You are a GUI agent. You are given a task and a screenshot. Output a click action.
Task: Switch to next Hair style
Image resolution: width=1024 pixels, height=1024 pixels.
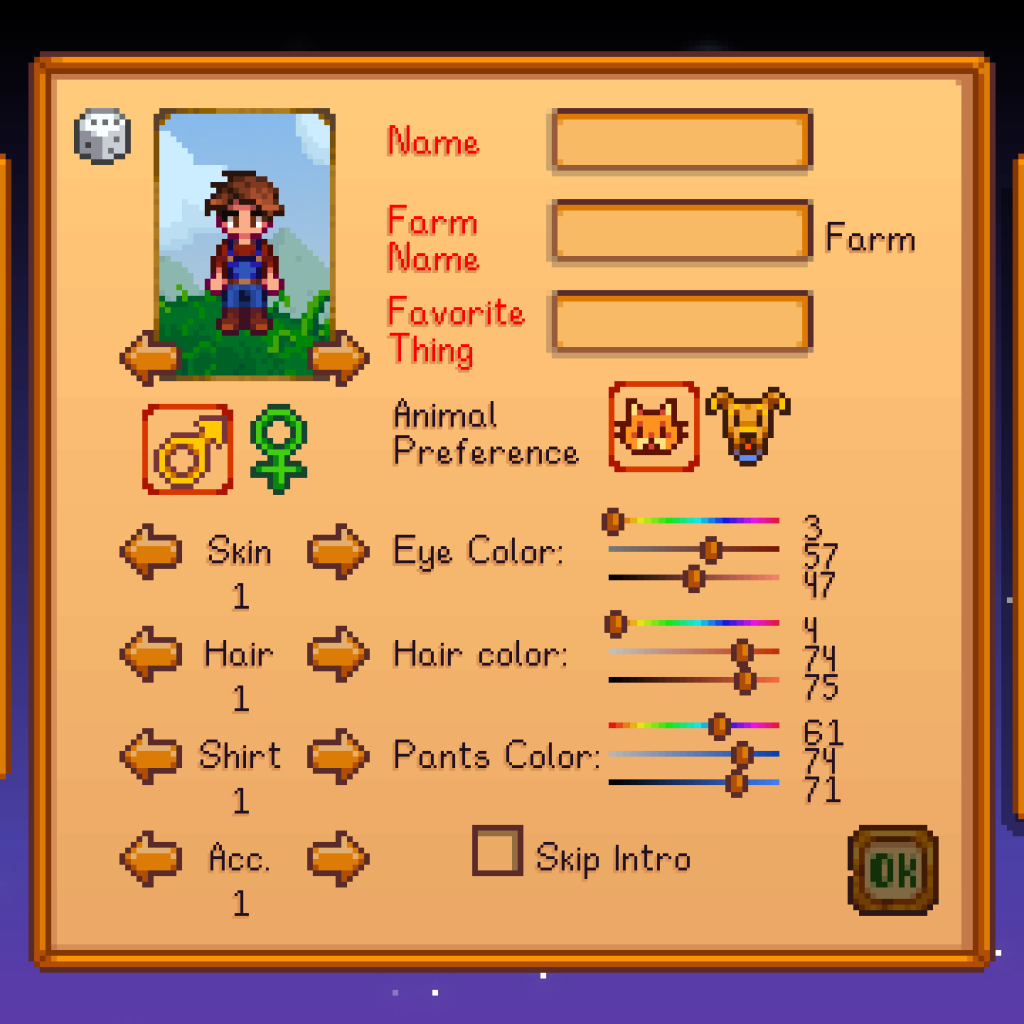point(338,654)
